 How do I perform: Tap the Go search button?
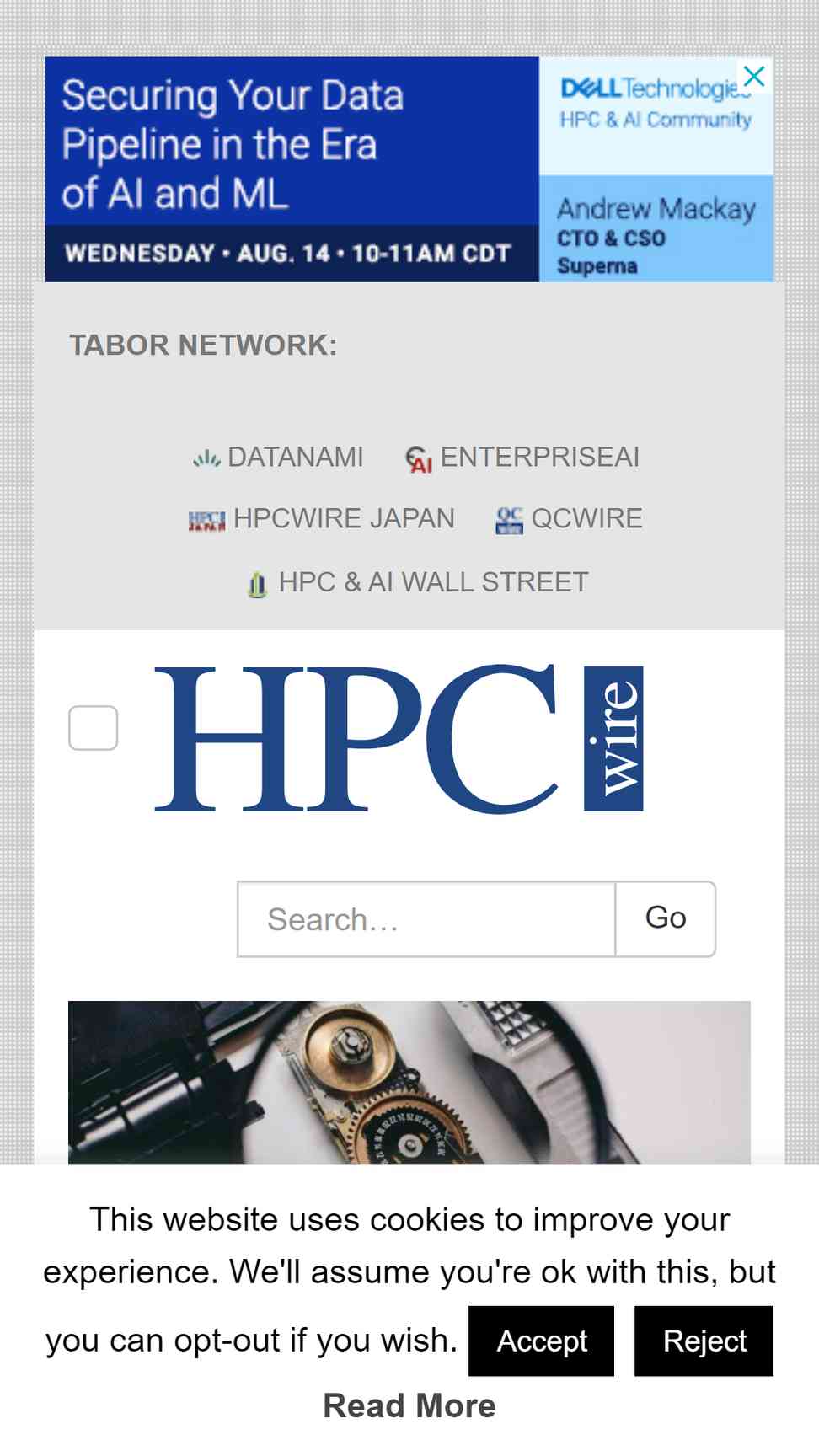point(666,919)
